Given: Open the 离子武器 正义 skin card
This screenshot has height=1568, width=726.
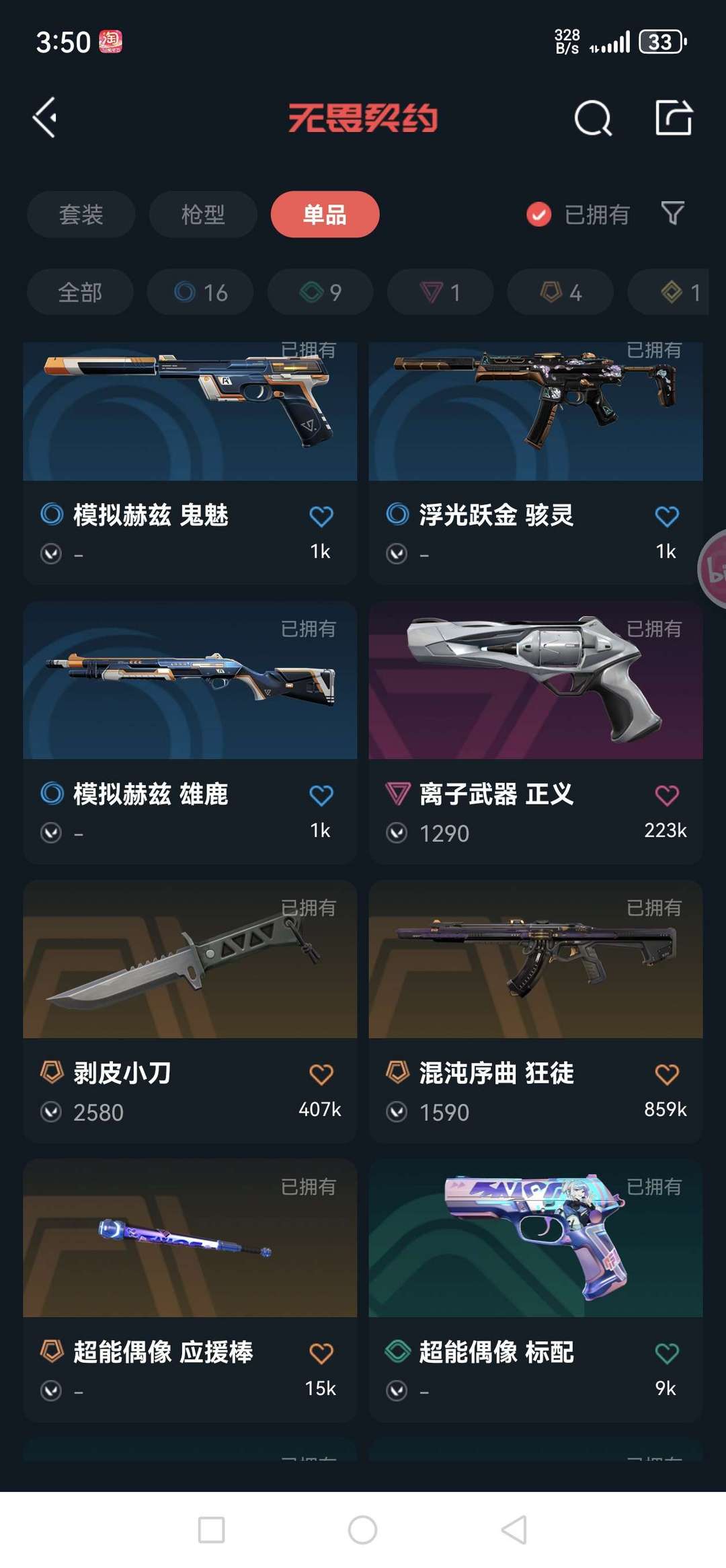Looking at the screenshot, I should pyautogui.click(x=536, y=733).
